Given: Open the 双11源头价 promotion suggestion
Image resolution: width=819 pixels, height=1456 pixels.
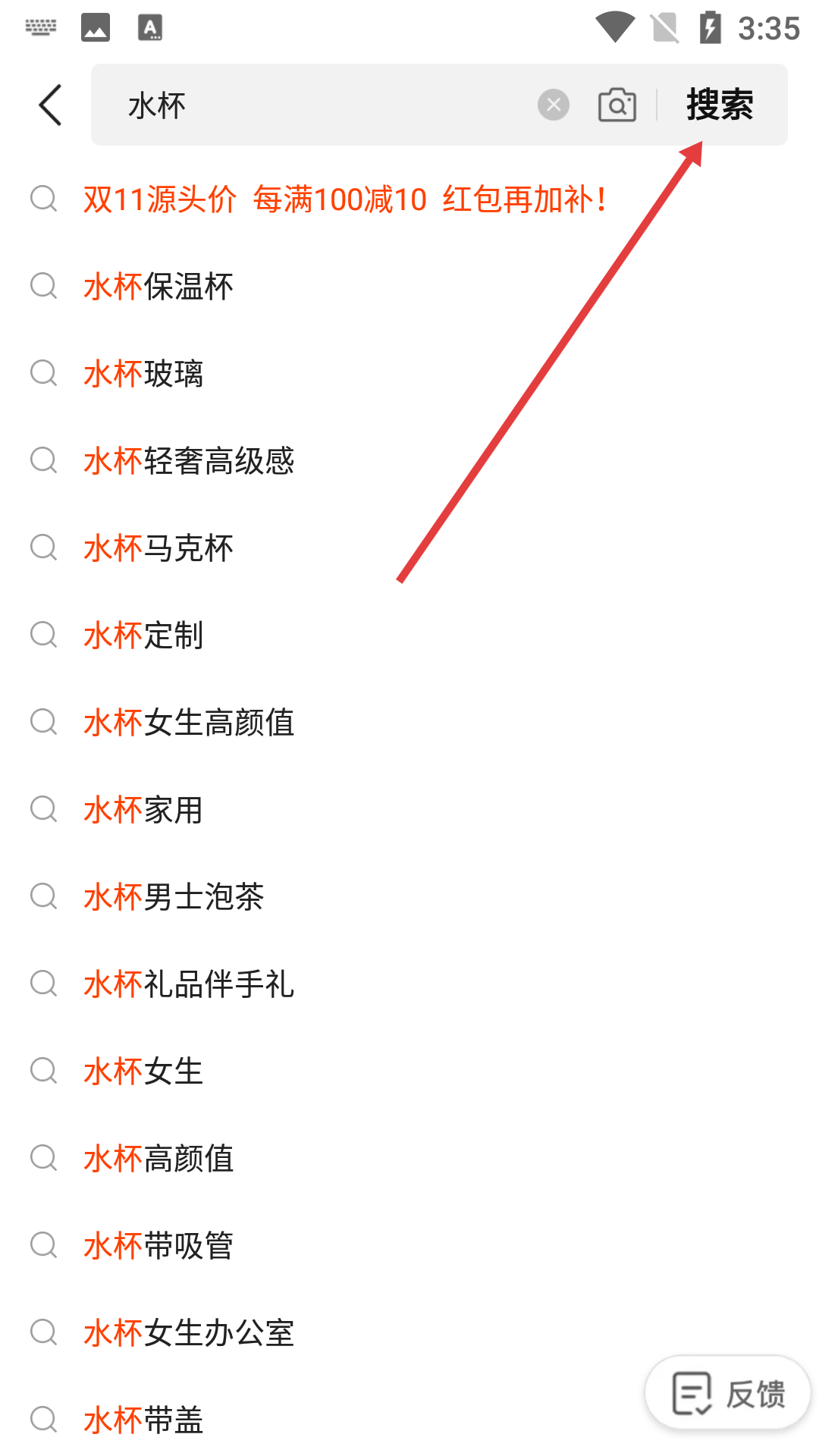Looking at the screenshot, I should (x=344, y=199).
